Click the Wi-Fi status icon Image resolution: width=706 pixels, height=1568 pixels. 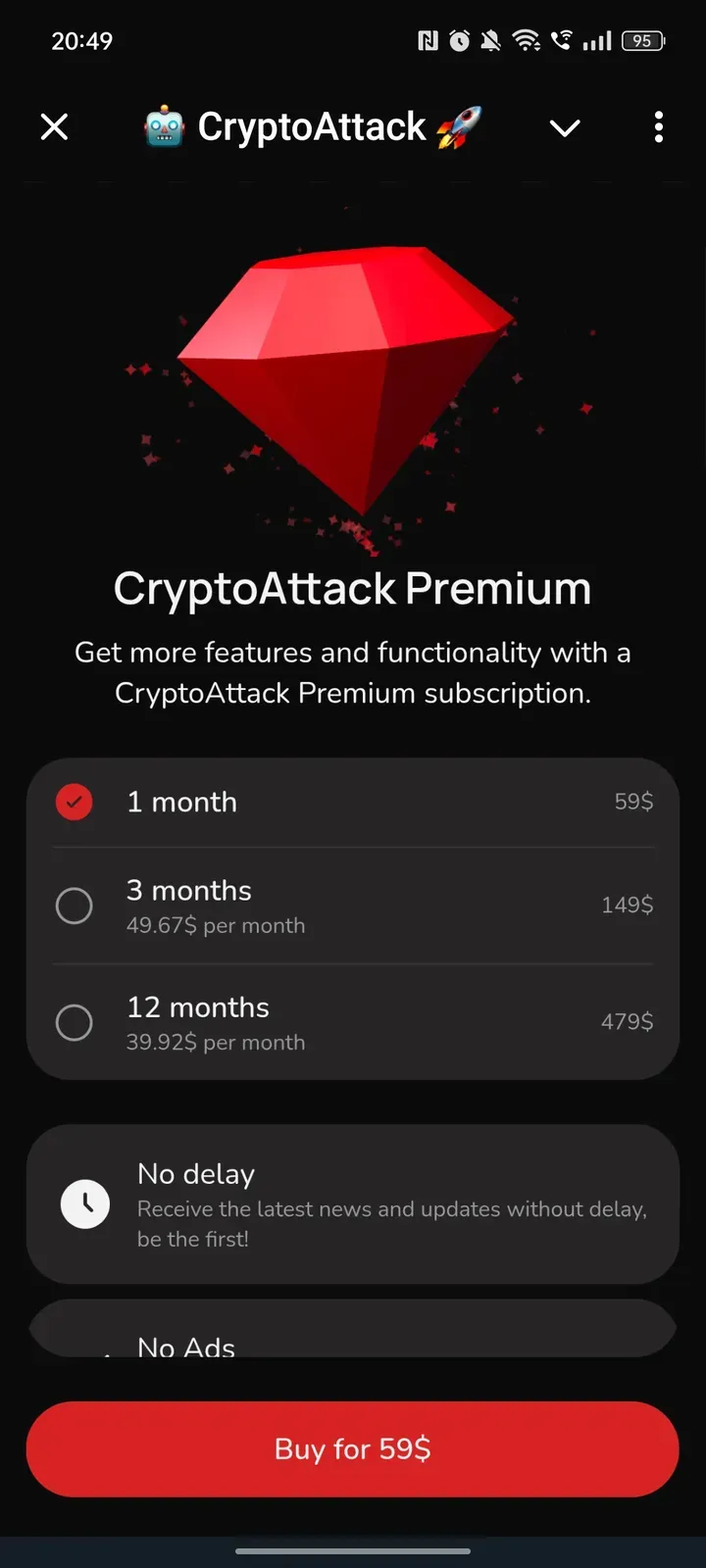pyautogui.click(x=528, y=40)
